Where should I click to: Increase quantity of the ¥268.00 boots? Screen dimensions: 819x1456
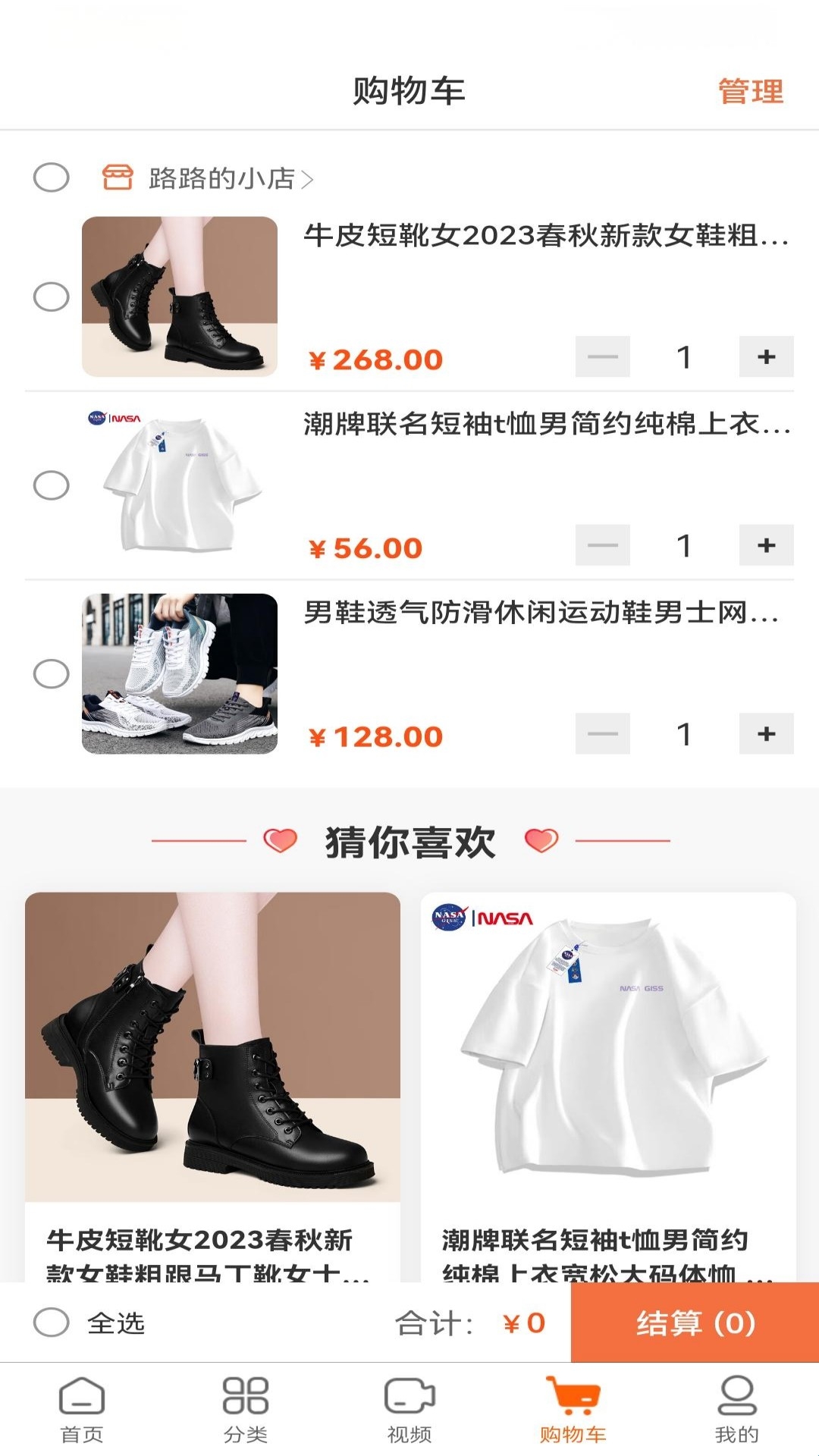tap(766, 356)
